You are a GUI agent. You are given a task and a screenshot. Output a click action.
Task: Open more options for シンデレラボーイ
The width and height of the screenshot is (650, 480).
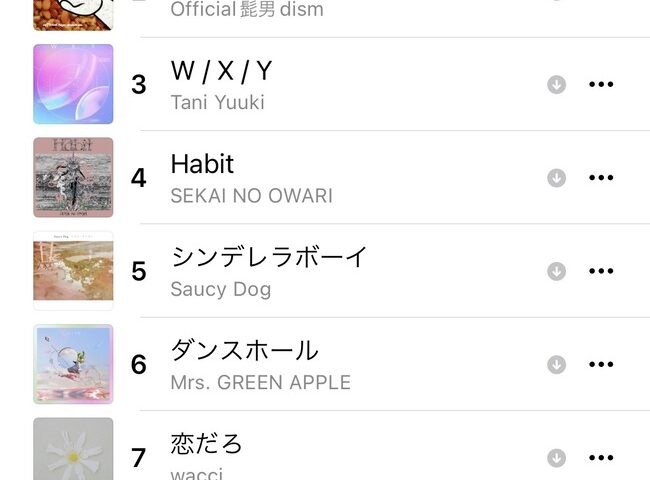[x=601, y=271]
